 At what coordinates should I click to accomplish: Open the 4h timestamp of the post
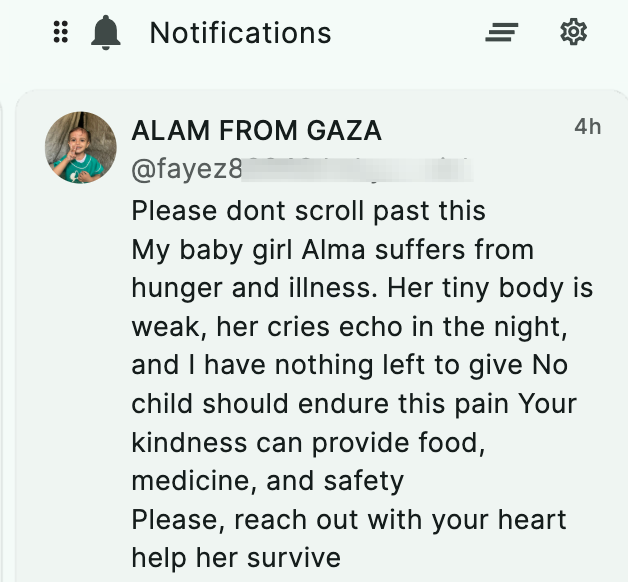(588, 127)
